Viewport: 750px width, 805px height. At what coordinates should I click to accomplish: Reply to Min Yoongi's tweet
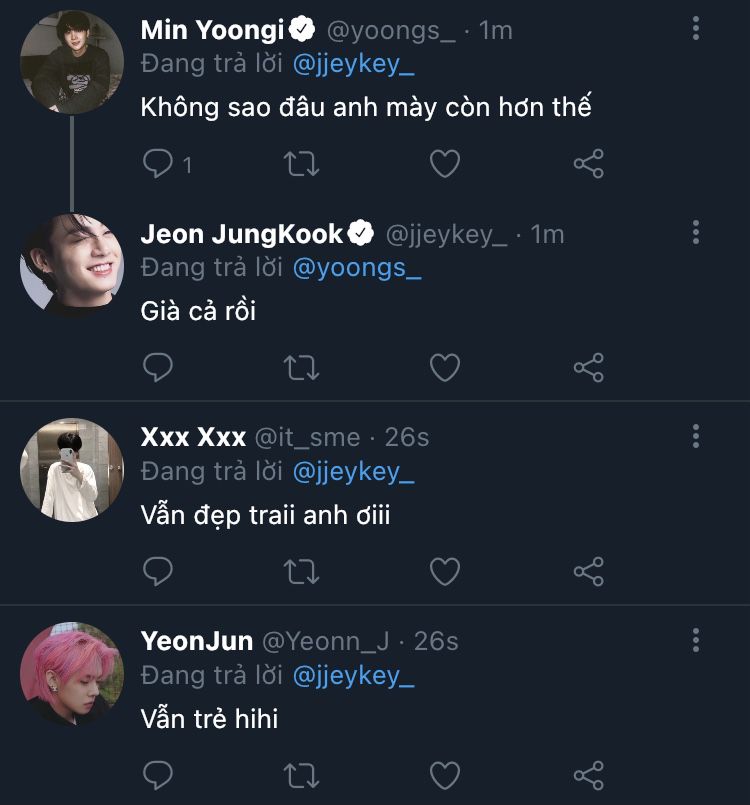158,164
